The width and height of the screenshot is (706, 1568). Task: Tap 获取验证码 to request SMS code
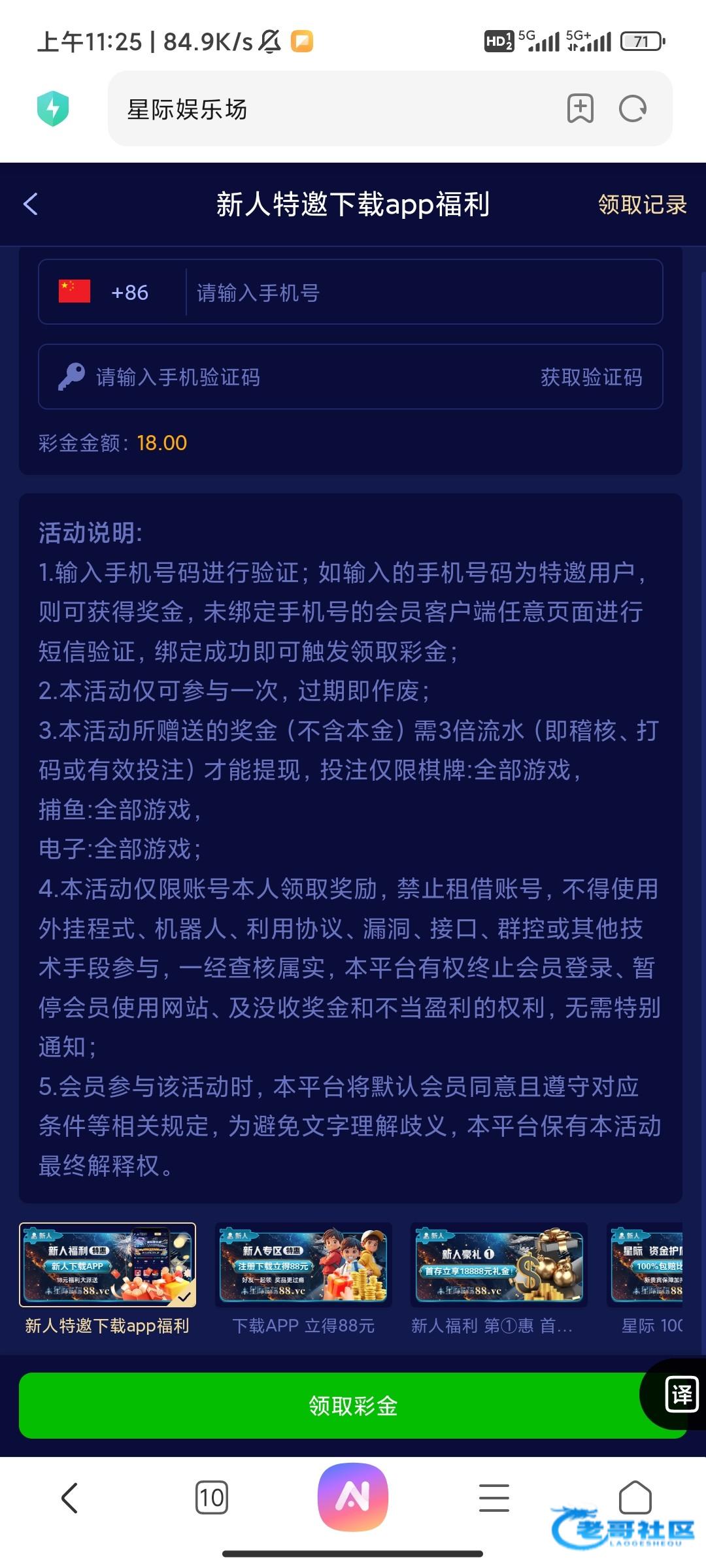(591, 377)
